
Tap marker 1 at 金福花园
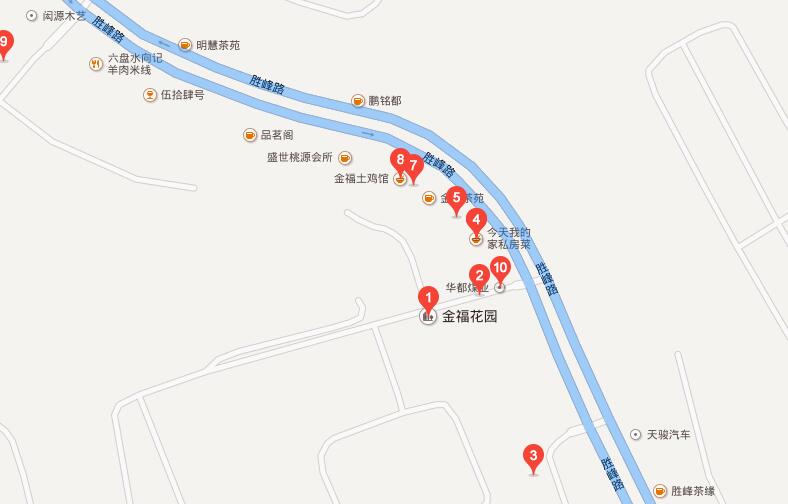pyautogui.click(x=427, y=297)
